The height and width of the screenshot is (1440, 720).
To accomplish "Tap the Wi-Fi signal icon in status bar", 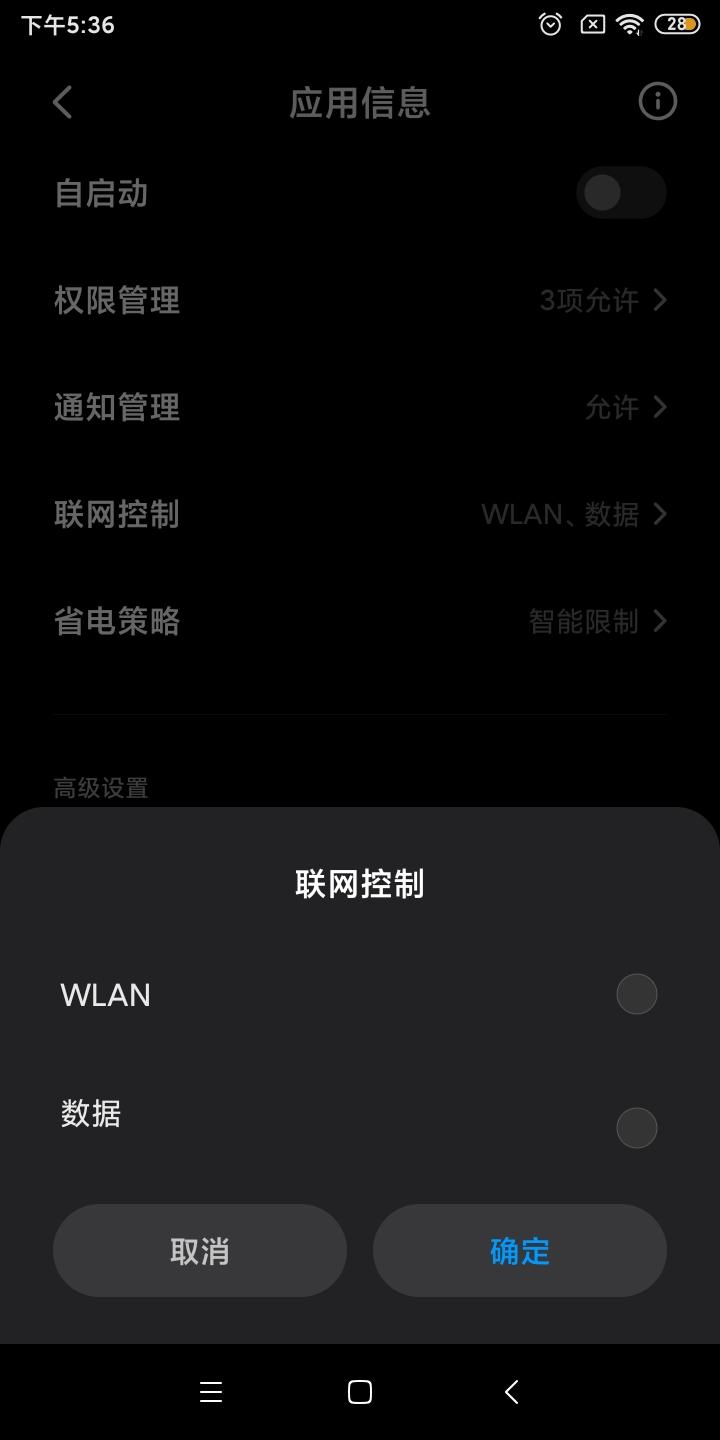I will [x=631, y=23].
